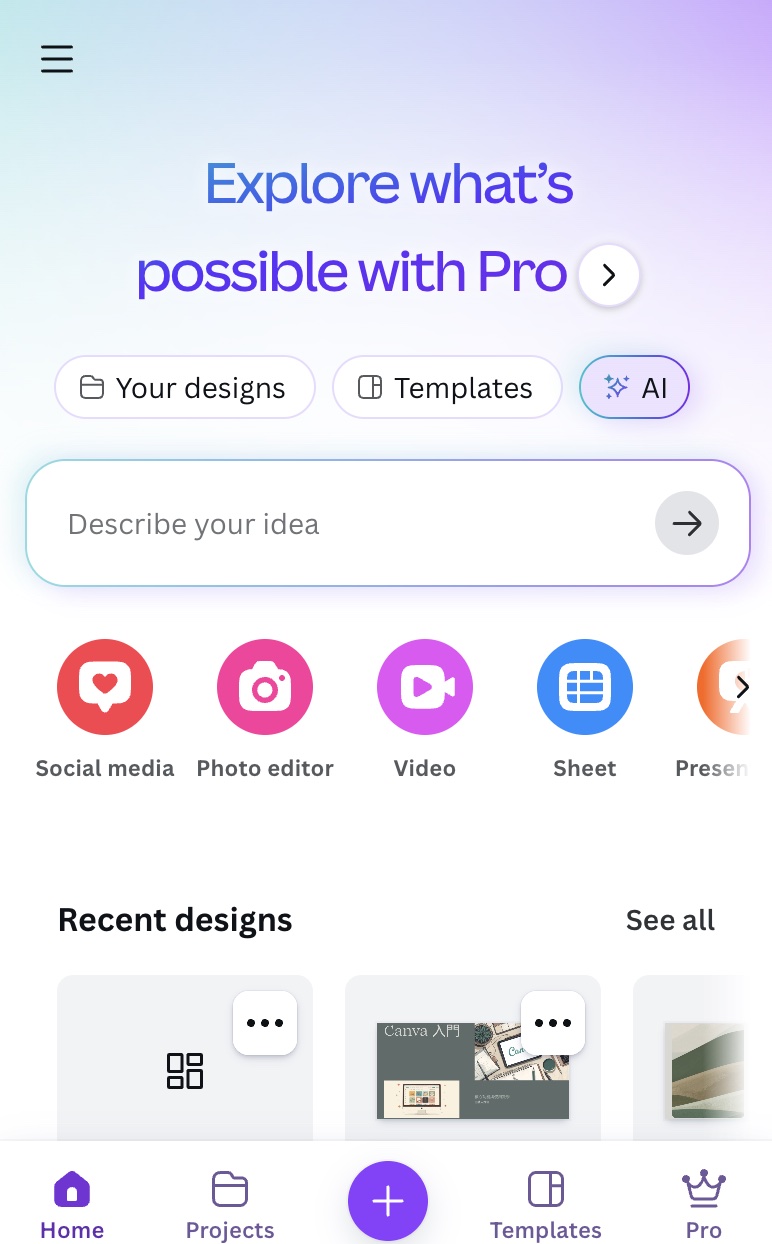Screen dimensions: 772x1244
Task: Open the Pro tab
Action: [x=704, y=1204]
